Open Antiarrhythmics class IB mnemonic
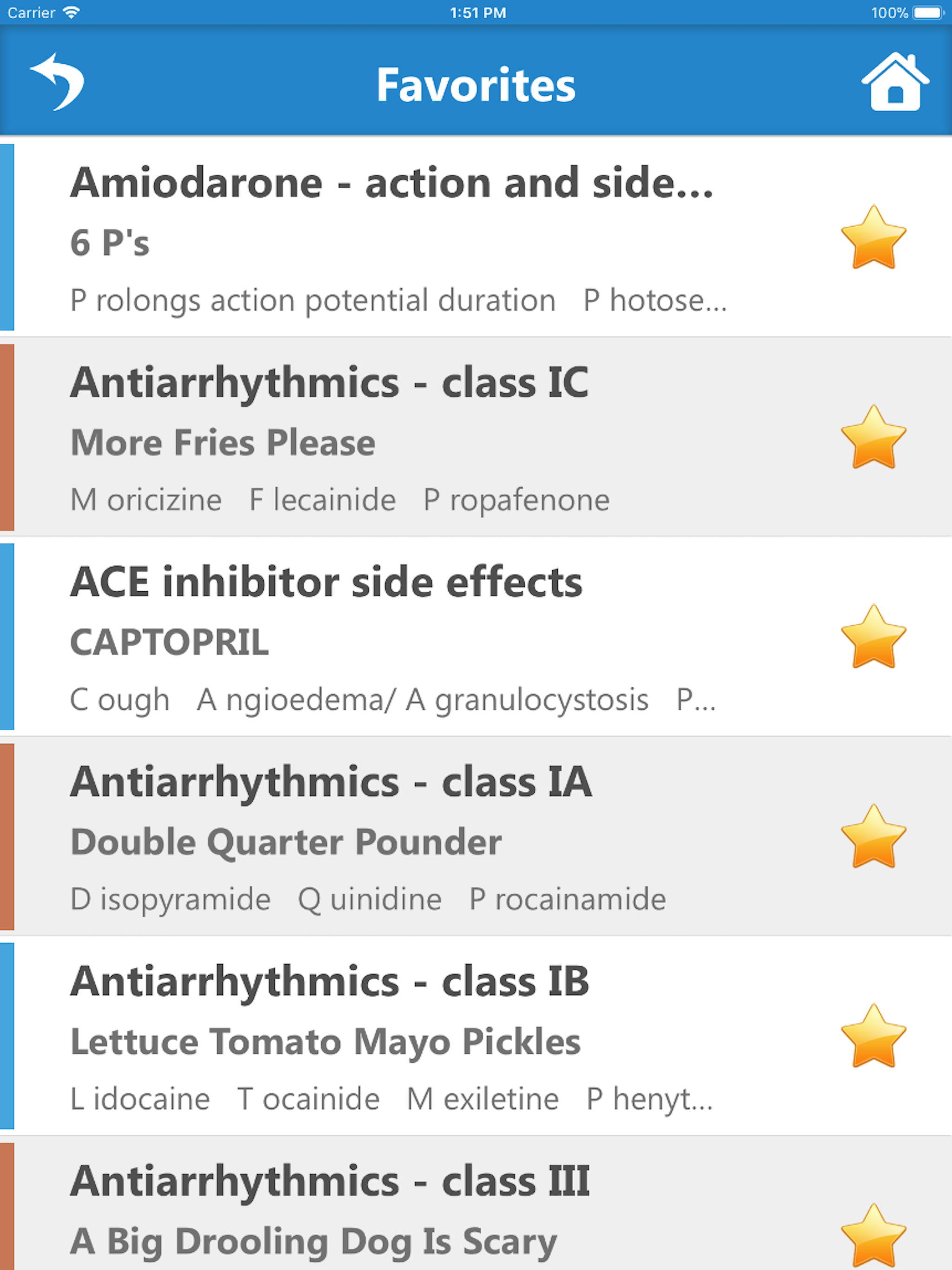This screenshot has height=1270, width=952. (390, 1037)
